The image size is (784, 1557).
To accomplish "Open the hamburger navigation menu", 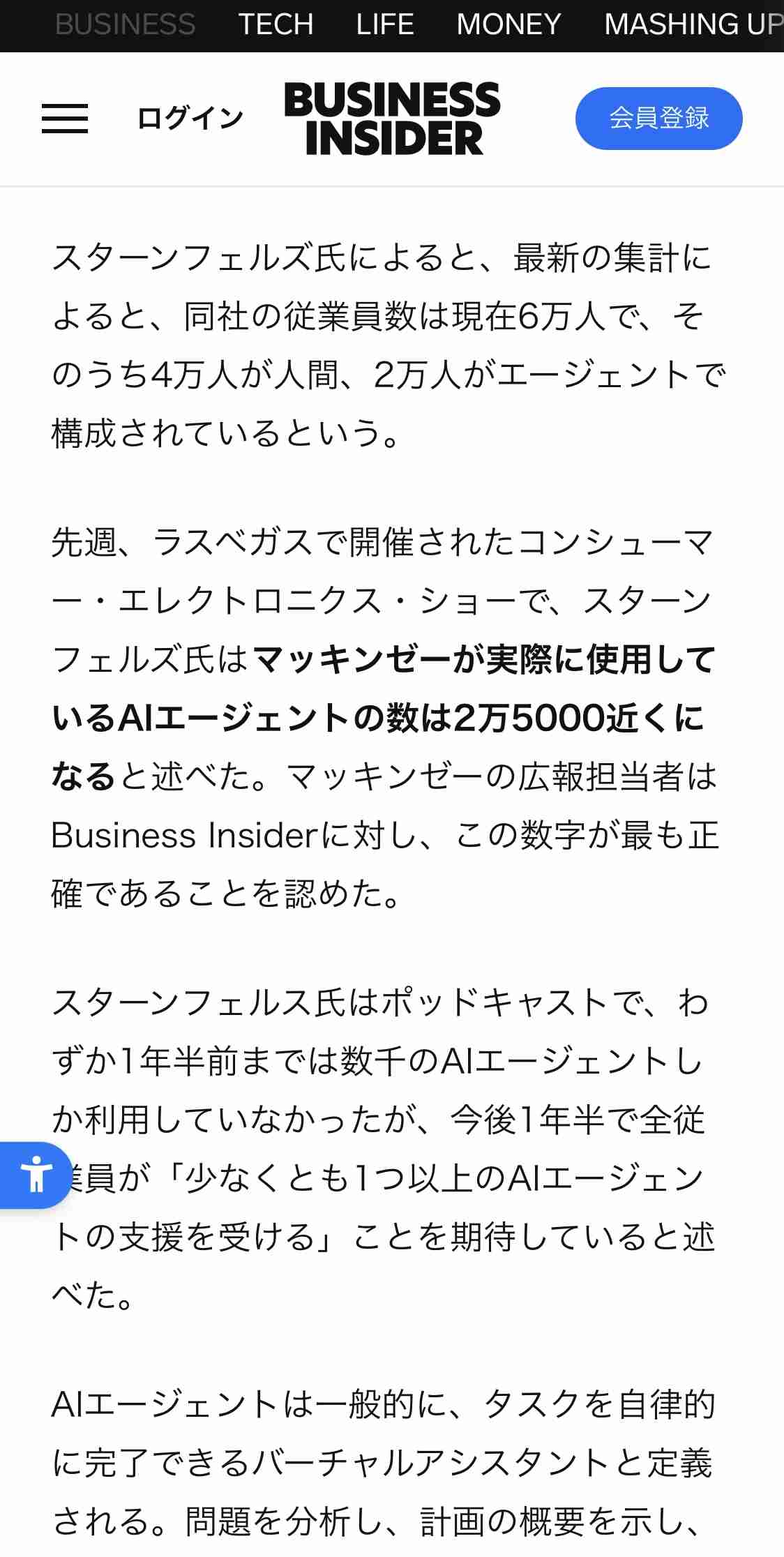I will point(65,119).
